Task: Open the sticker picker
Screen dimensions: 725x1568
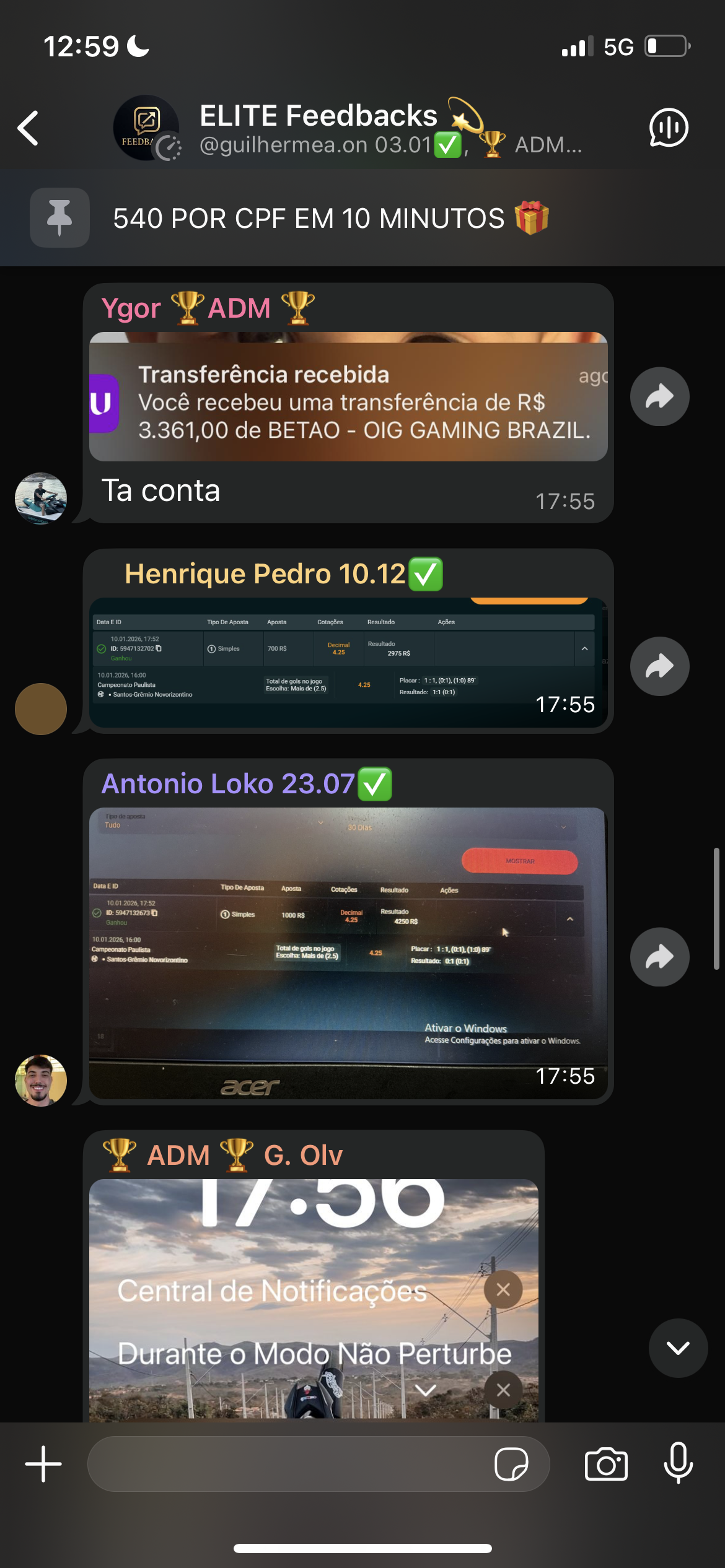Action: pyautogui.click(x=511, y=1464)
